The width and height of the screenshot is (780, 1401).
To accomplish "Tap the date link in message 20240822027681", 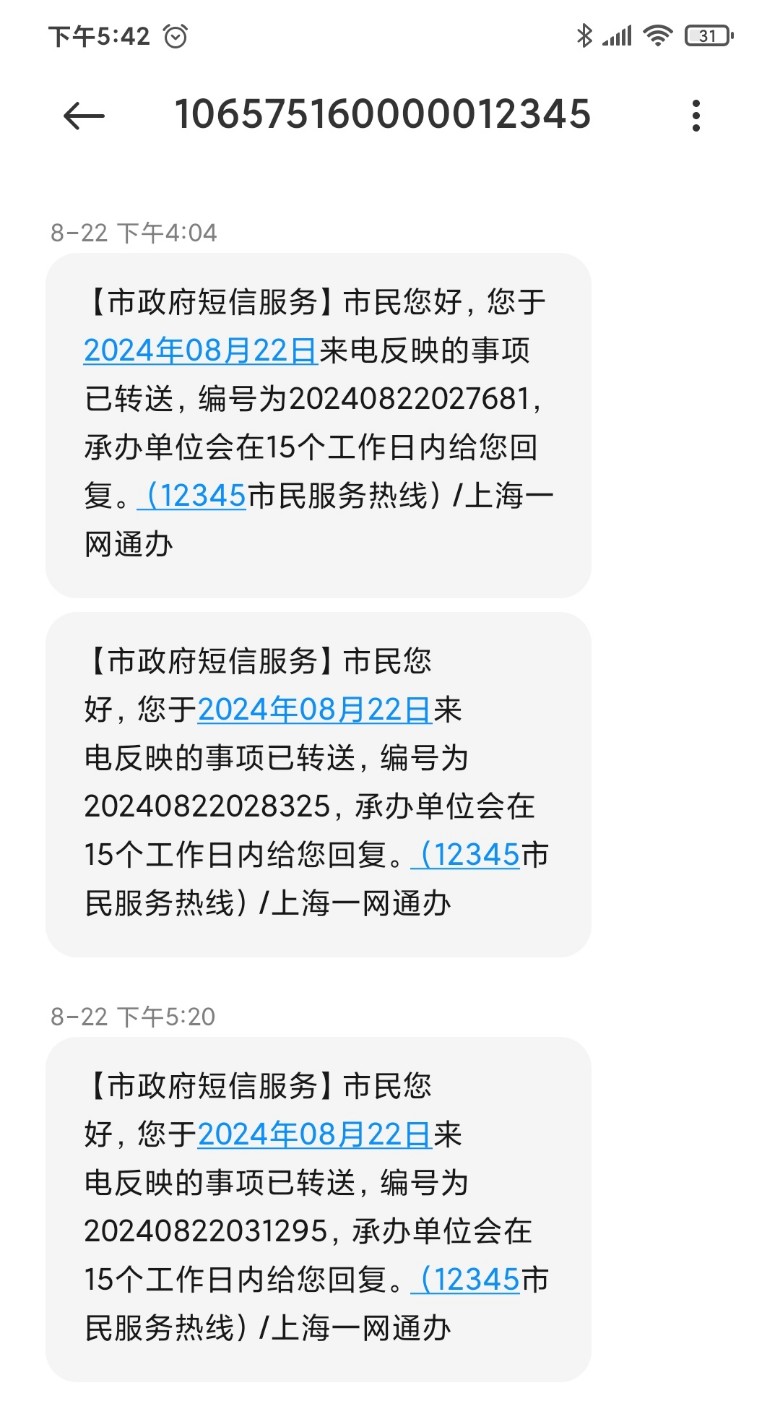I will [200, 349].
